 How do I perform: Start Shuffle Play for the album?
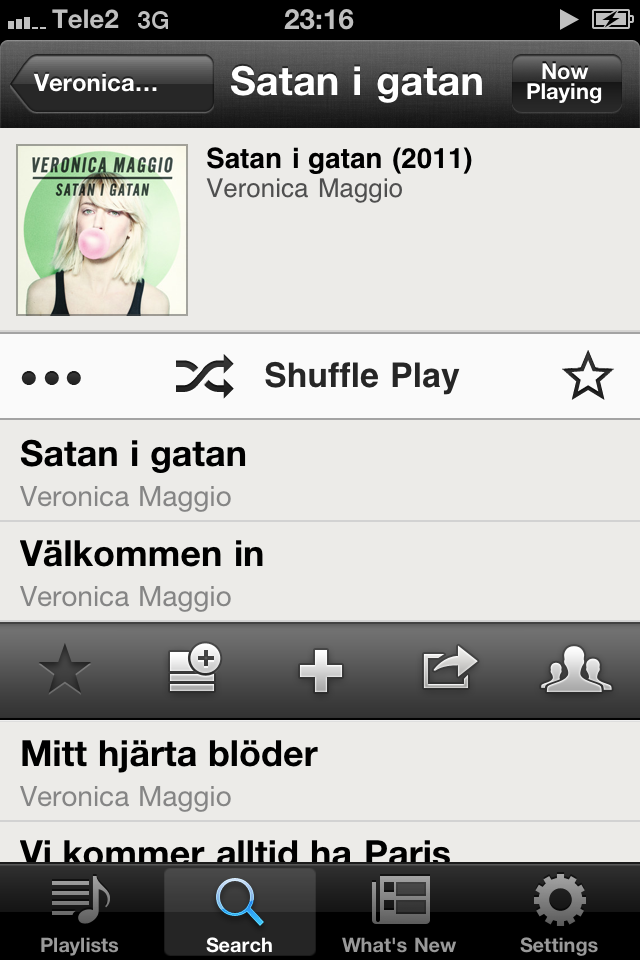point(320,377)
